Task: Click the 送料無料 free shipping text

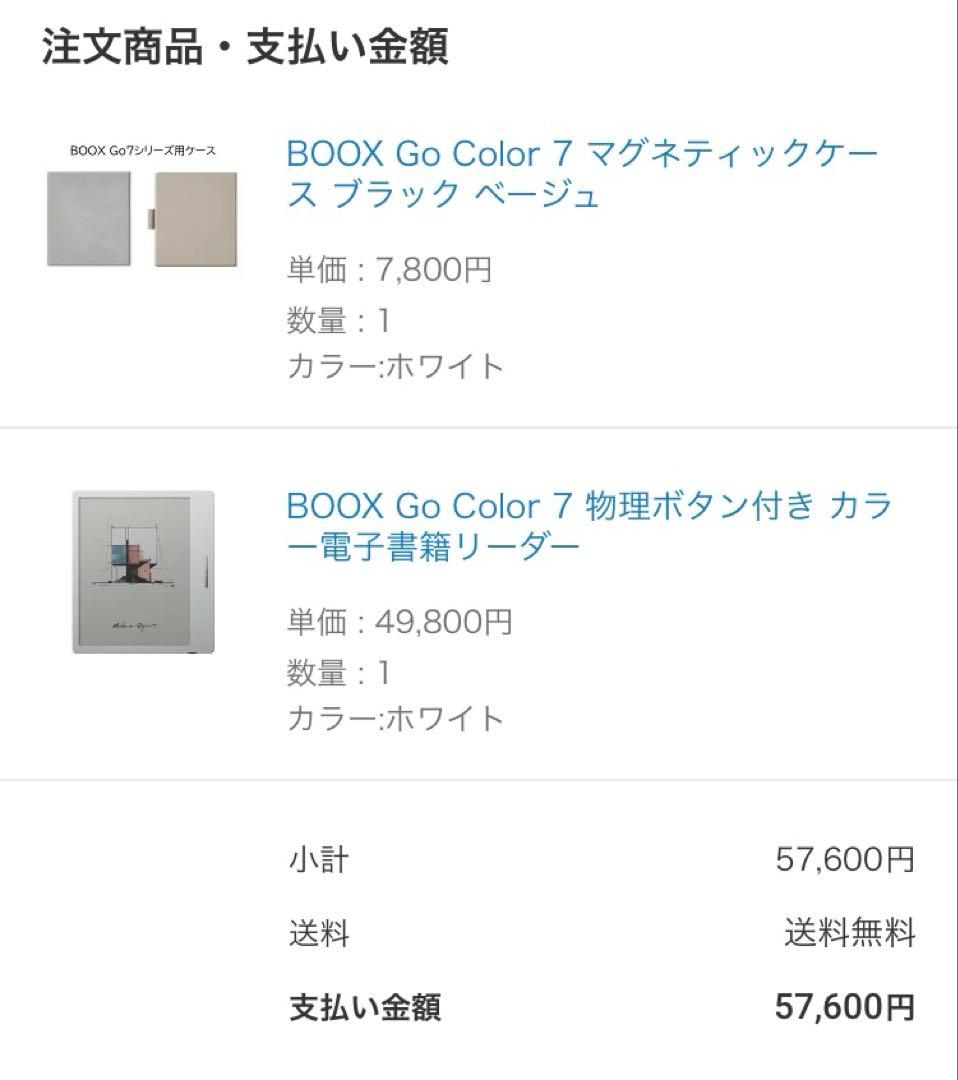Action: tap(850, 930)
